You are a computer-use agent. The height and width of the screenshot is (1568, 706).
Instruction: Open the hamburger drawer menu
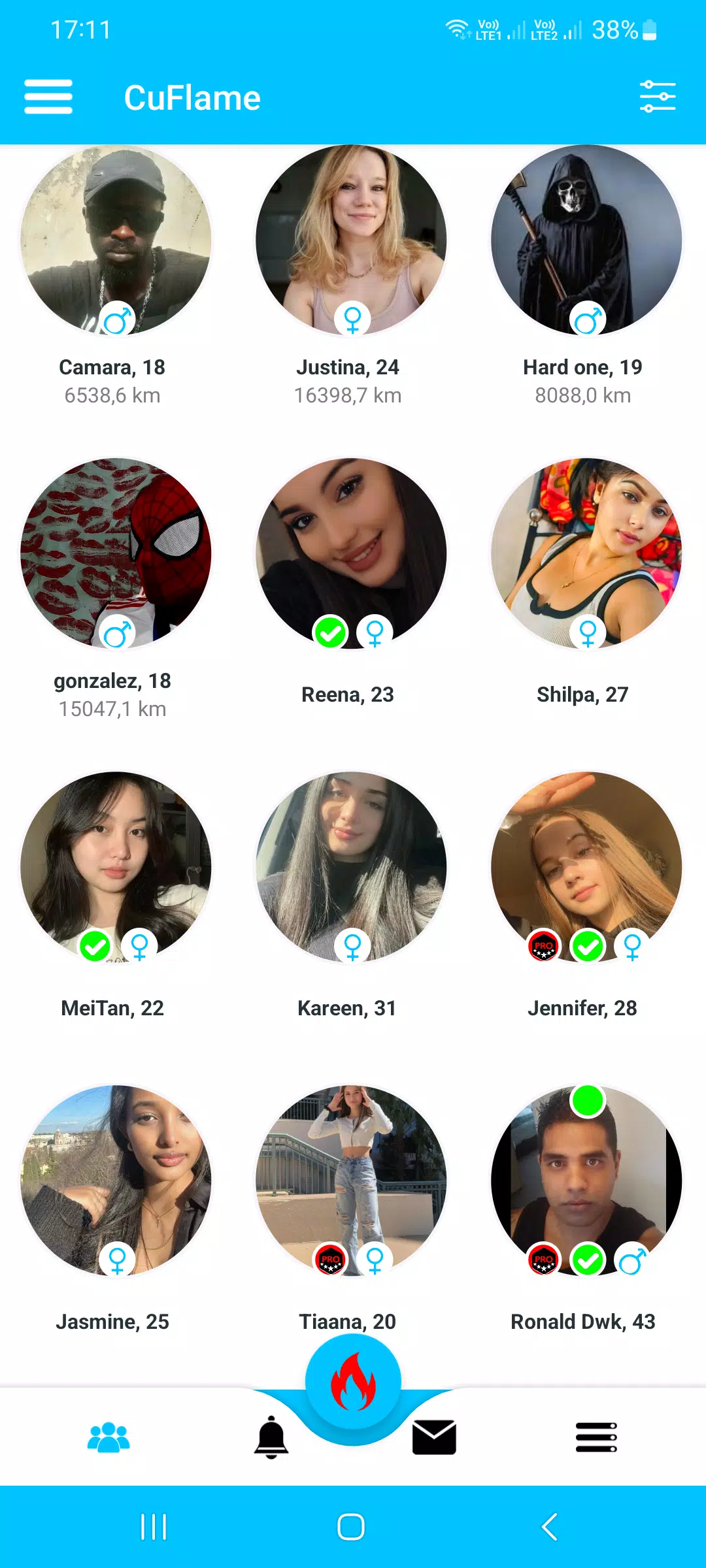48,97
